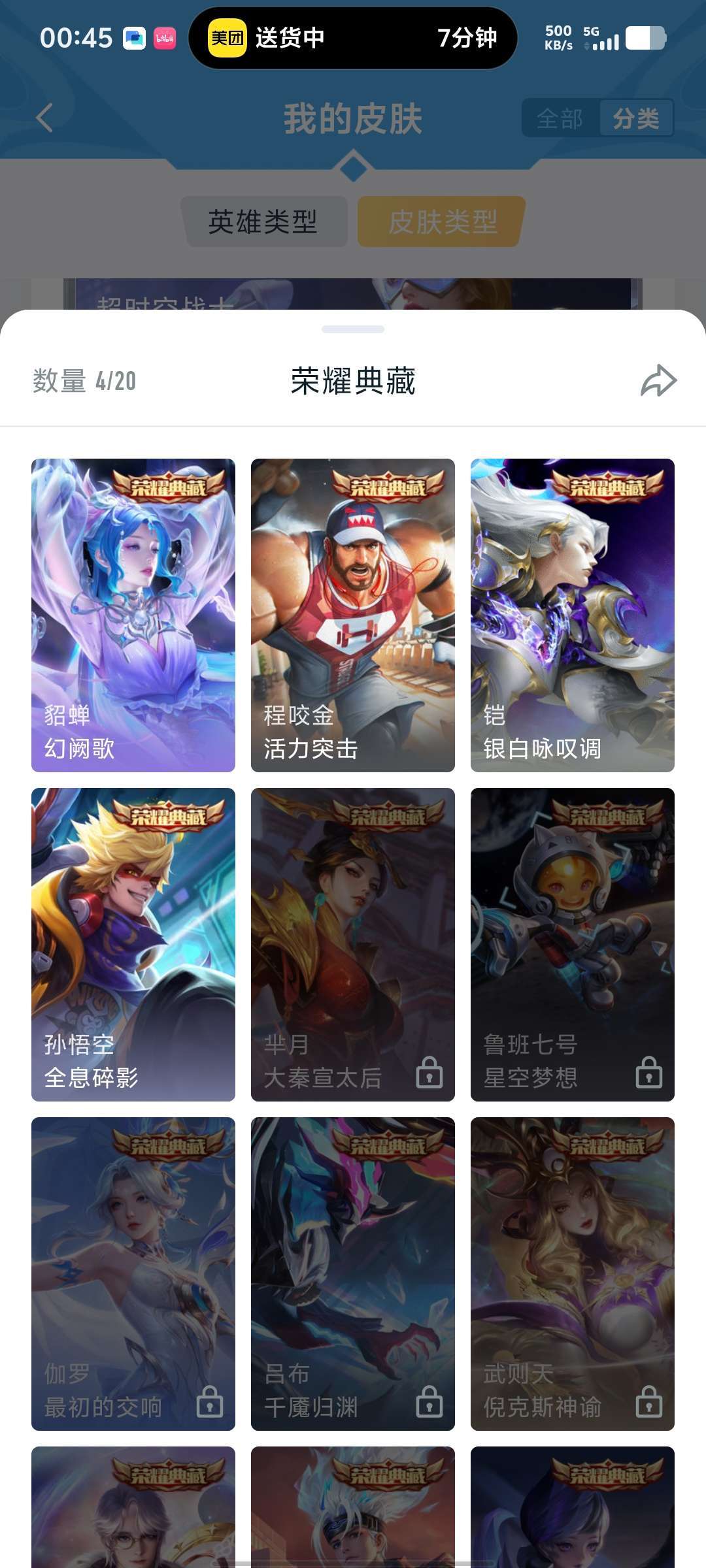View locked 武则天 倪克斯神谕 skin
This screenshot has width=706, height=1568.
(x=573, y=1273)
